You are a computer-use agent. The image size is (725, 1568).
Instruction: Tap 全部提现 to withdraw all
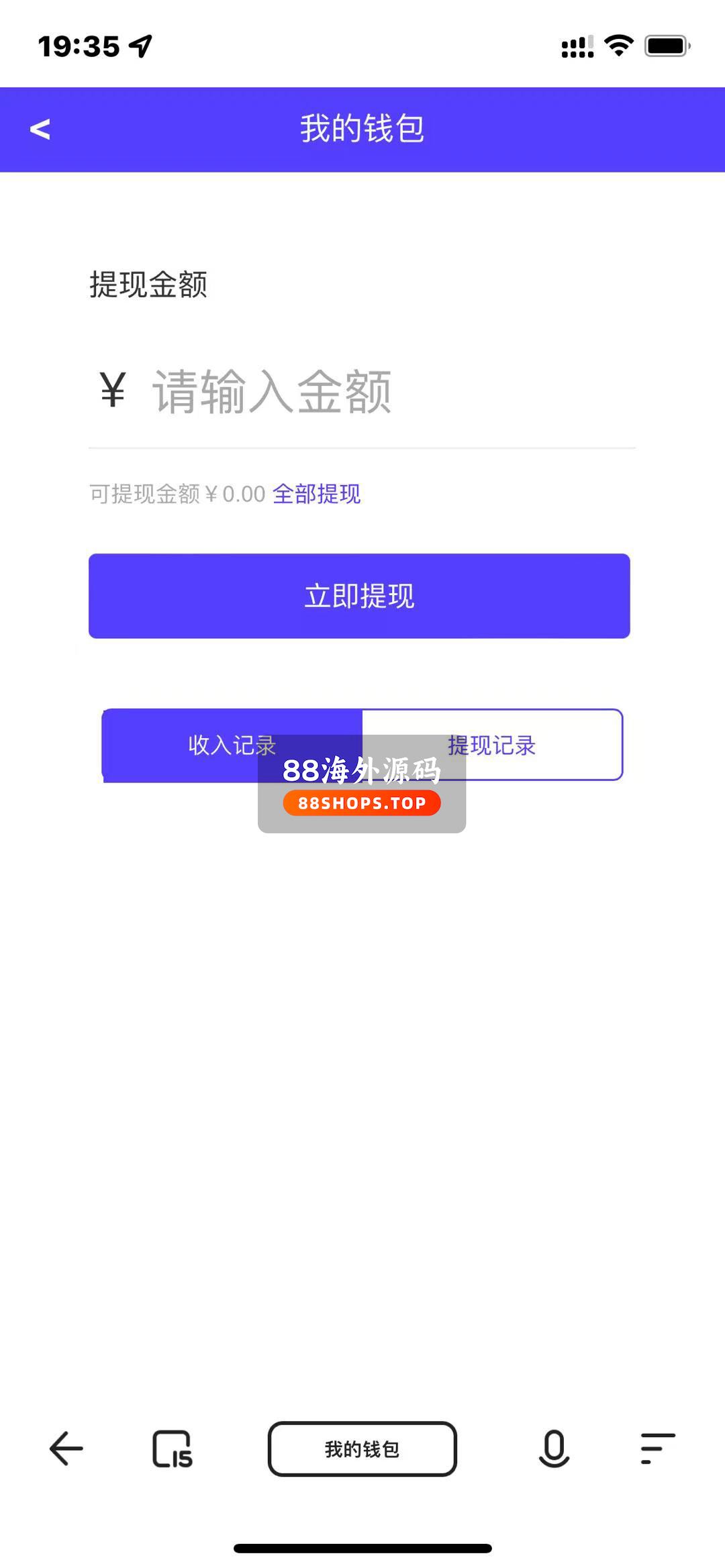[316, 494]
